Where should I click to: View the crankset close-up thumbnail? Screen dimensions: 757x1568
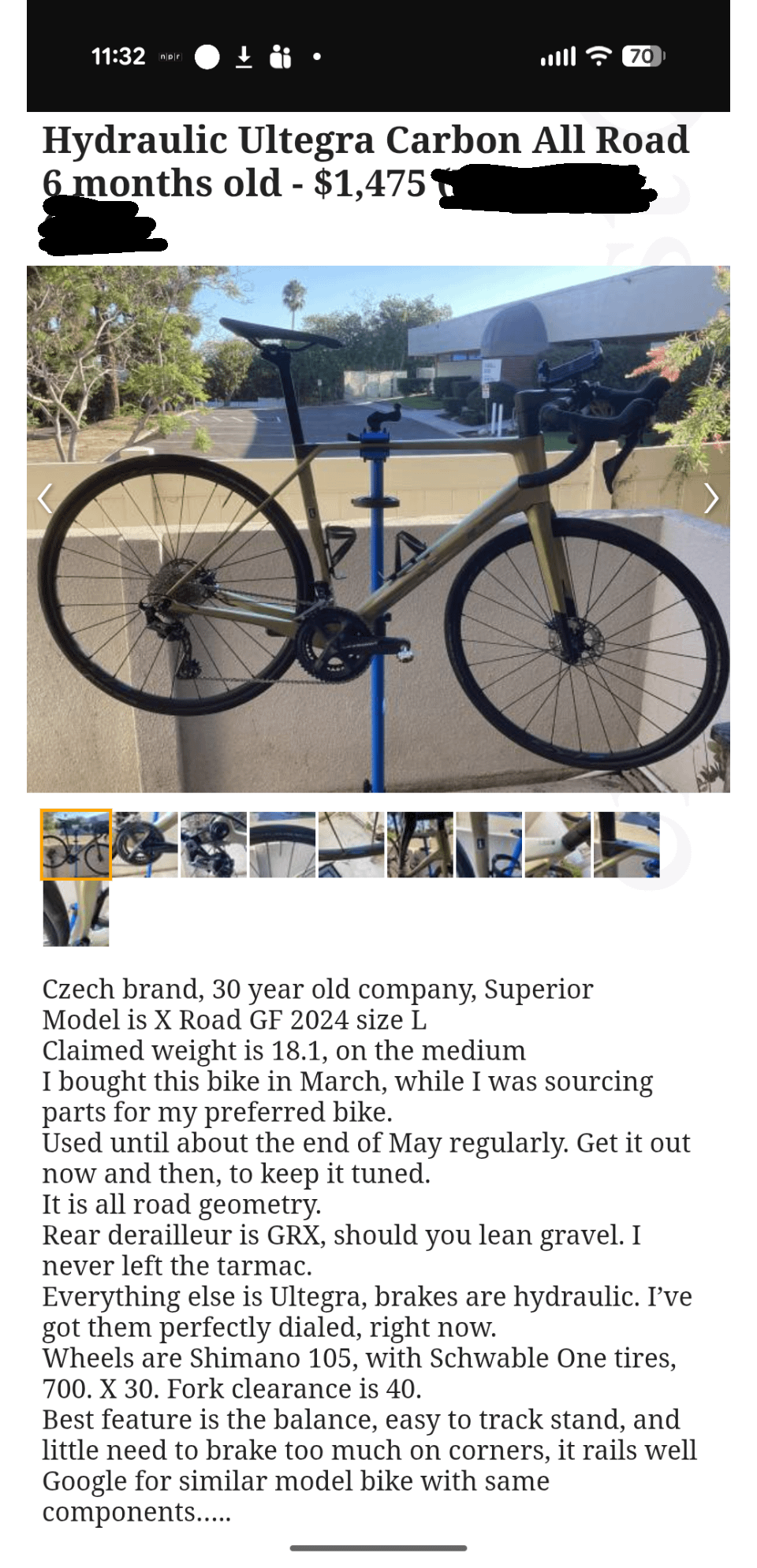pos(145,844)
